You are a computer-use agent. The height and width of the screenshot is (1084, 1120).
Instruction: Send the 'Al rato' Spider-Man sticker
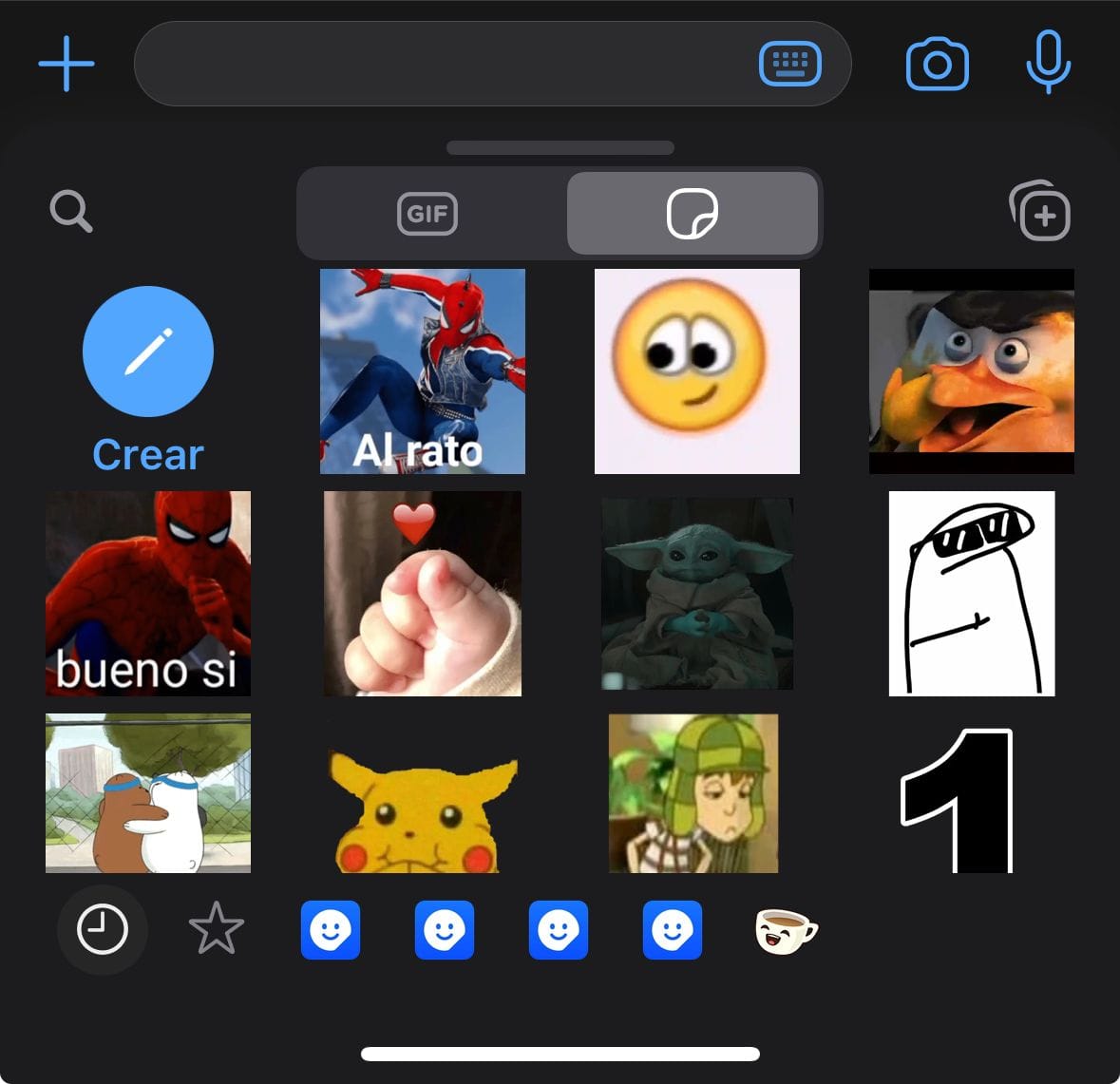tap(423, 371)
